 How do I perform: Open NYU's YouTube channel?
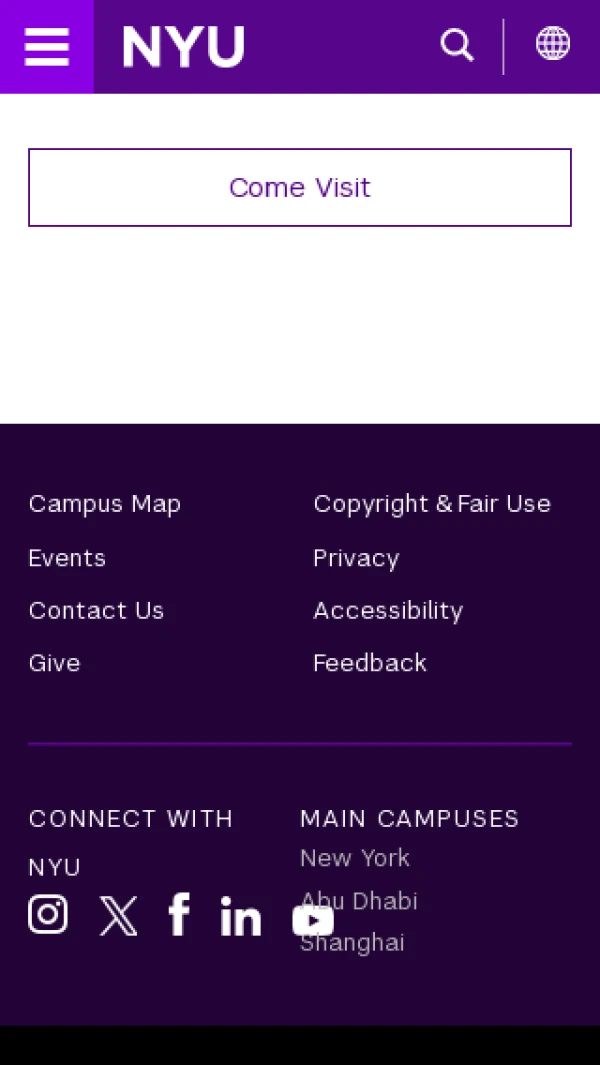(312, 921)
